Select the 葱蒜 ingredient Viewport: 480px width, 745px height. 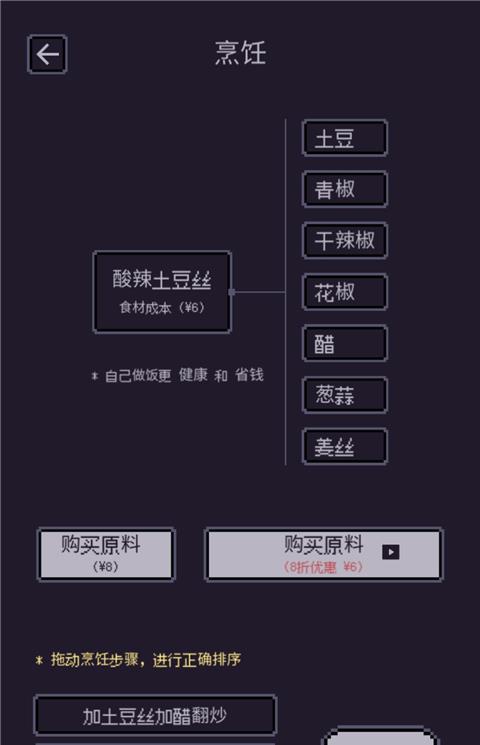coord(345,395)
